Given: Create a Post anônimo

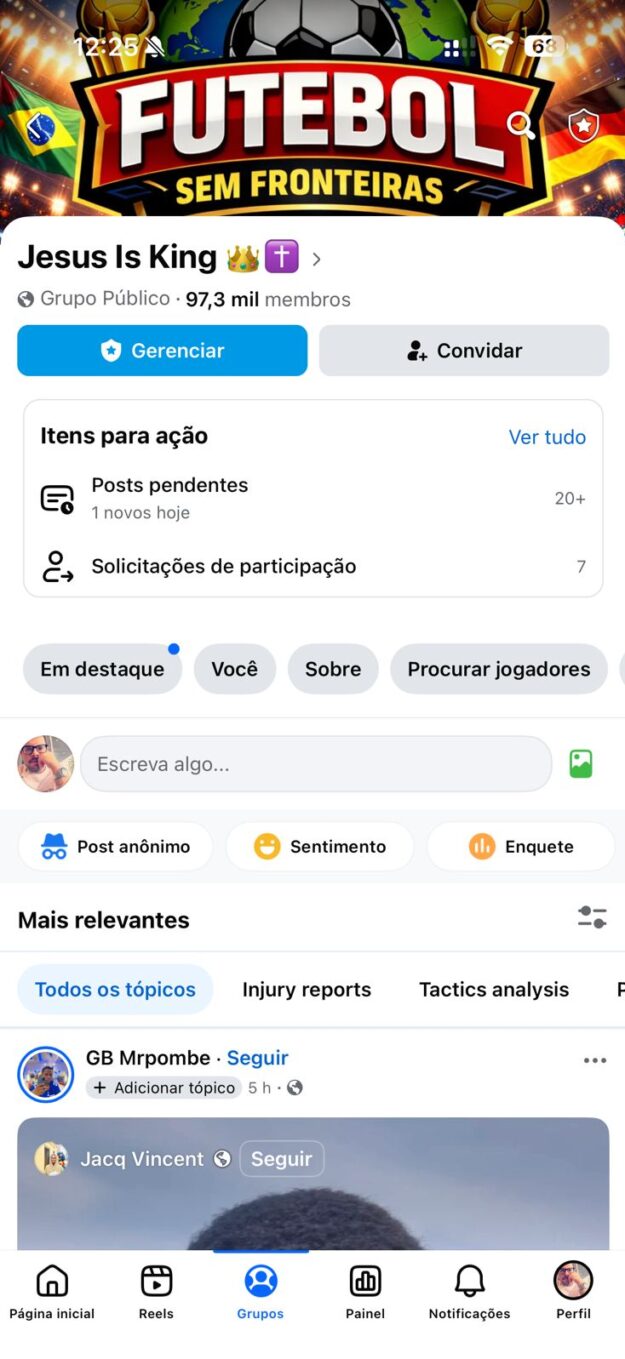Looking at the screenshot, I should coord(116,847).
